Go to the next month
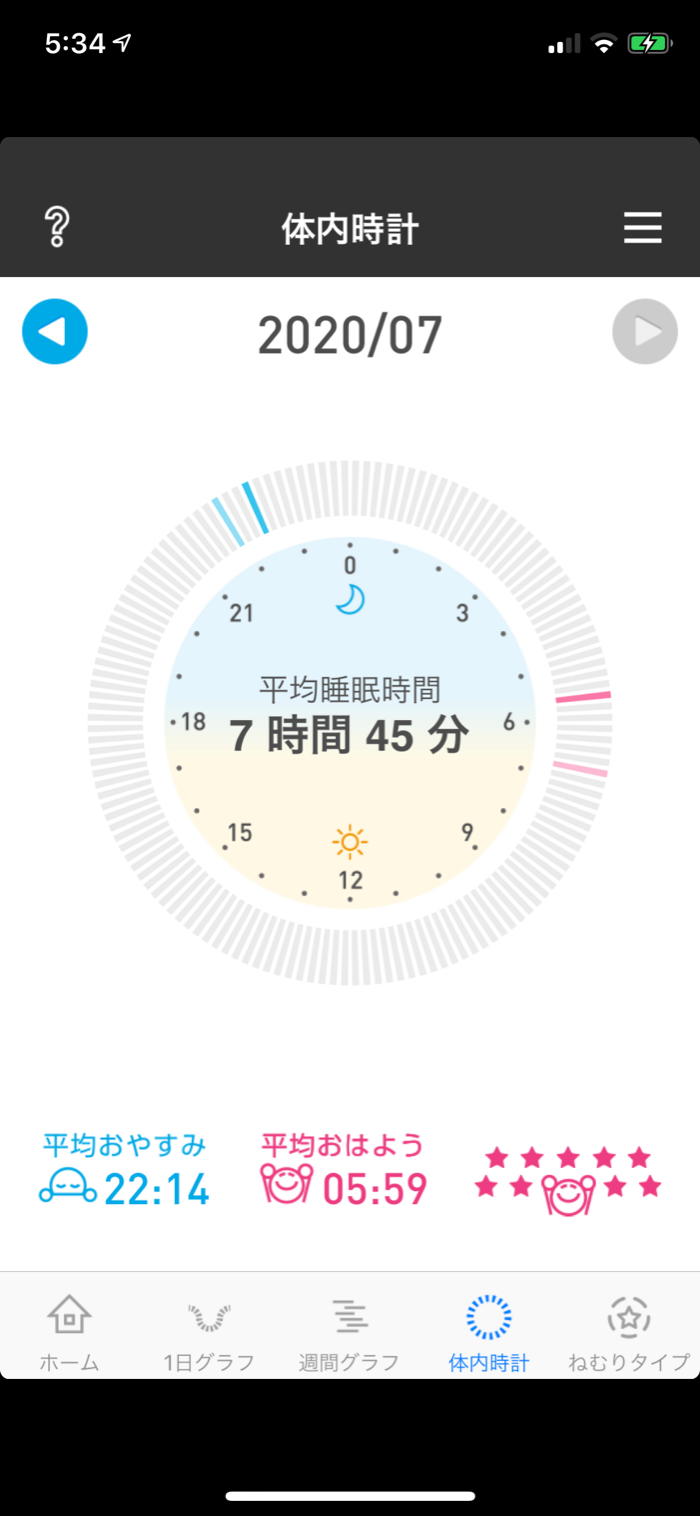The height and width of the screenshot is (1516, 700). pyautogui.click(x=645, y=331)
